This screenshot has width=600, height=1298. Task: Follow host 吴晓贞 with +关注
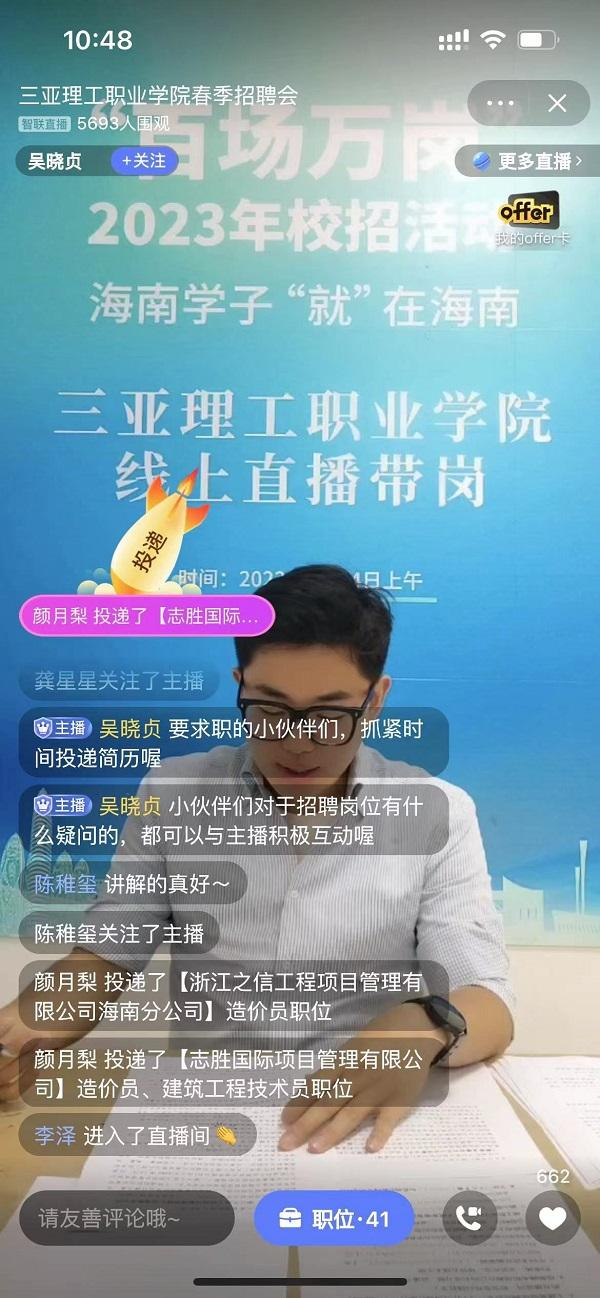(x=144, y=160)
